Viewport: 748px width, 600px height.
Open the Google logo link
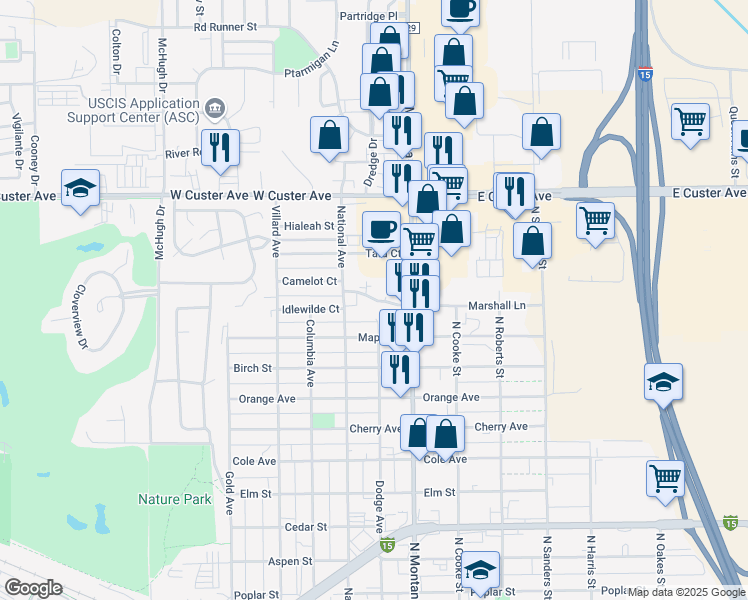click(33, 588)
